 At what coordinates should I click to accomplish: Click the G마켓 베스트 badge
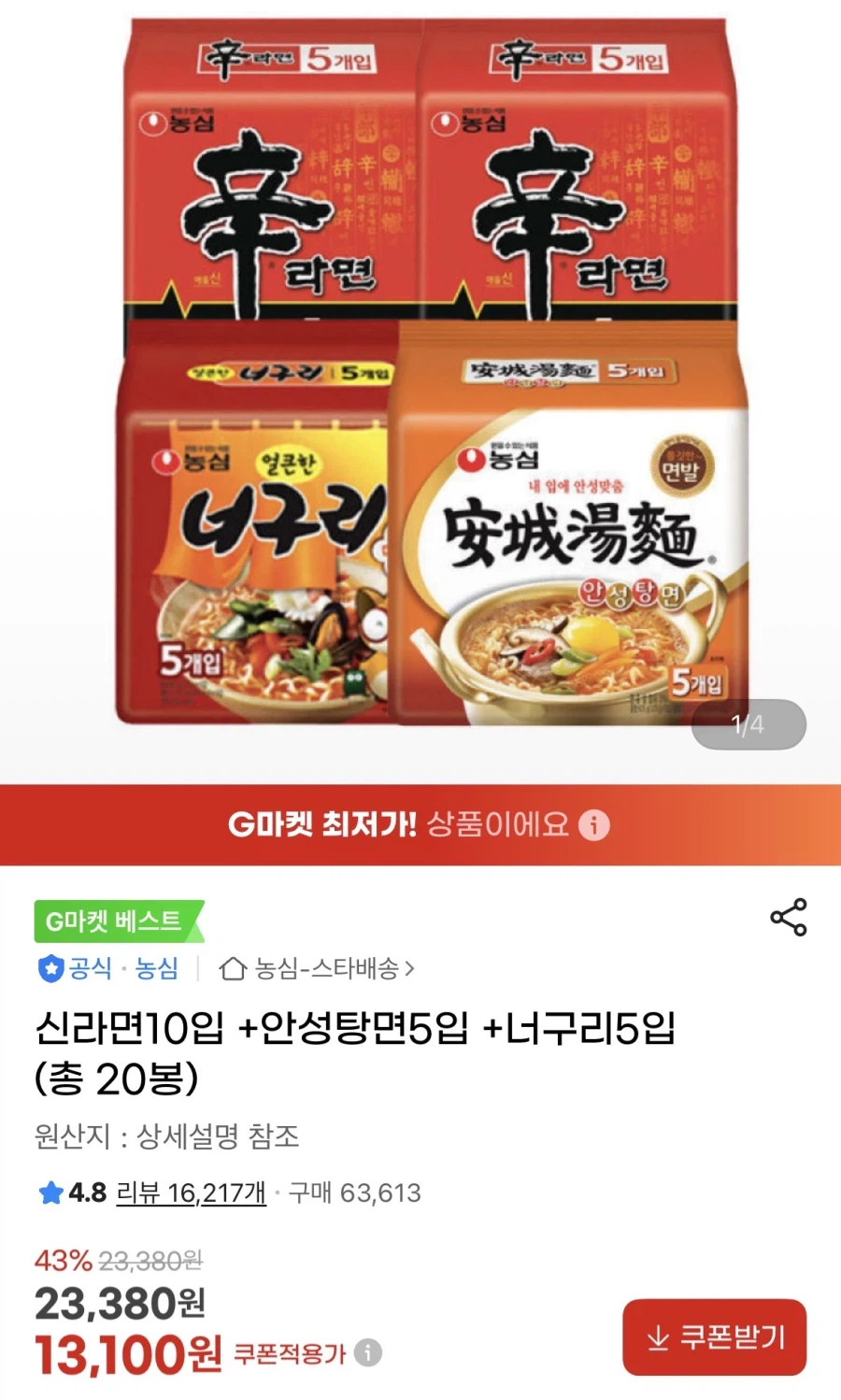tap(117, 921)
